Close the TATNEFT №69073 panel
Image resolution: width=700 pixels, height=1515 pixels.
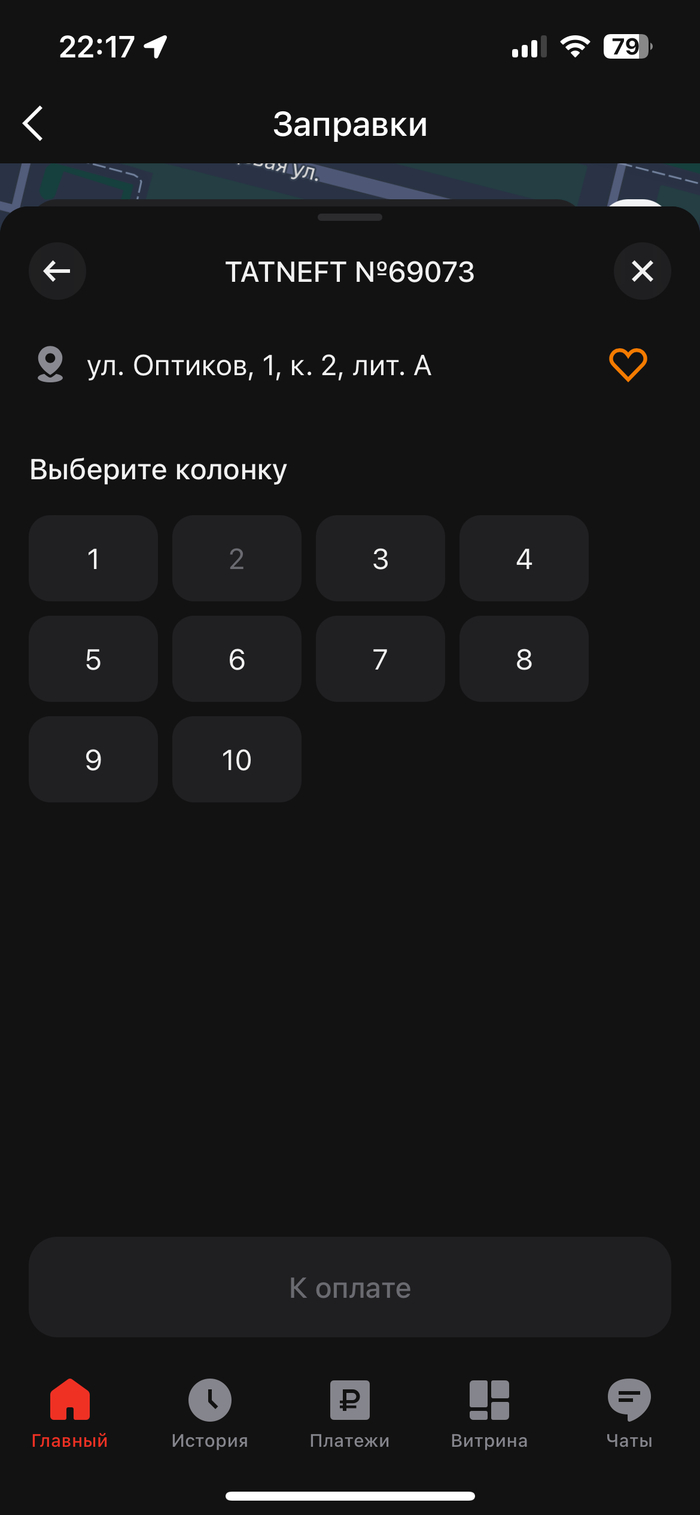(x=642, y=271)
